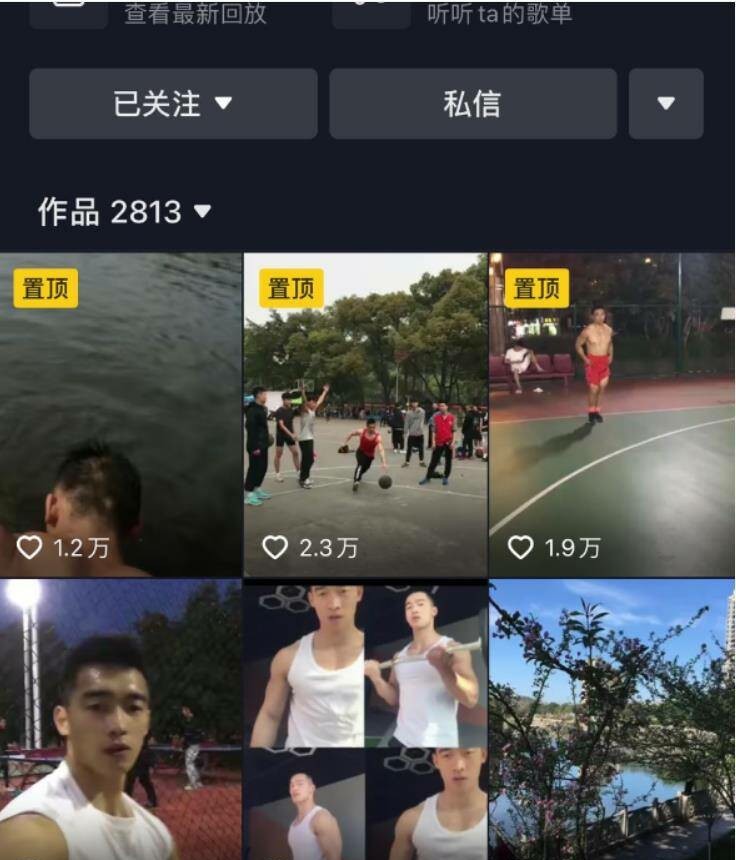Image resolution: width=736 pixels, height=860 pixels.
Task: View the four-panel gym workout video
Action: pyautogui.click(x=365, y=720)
